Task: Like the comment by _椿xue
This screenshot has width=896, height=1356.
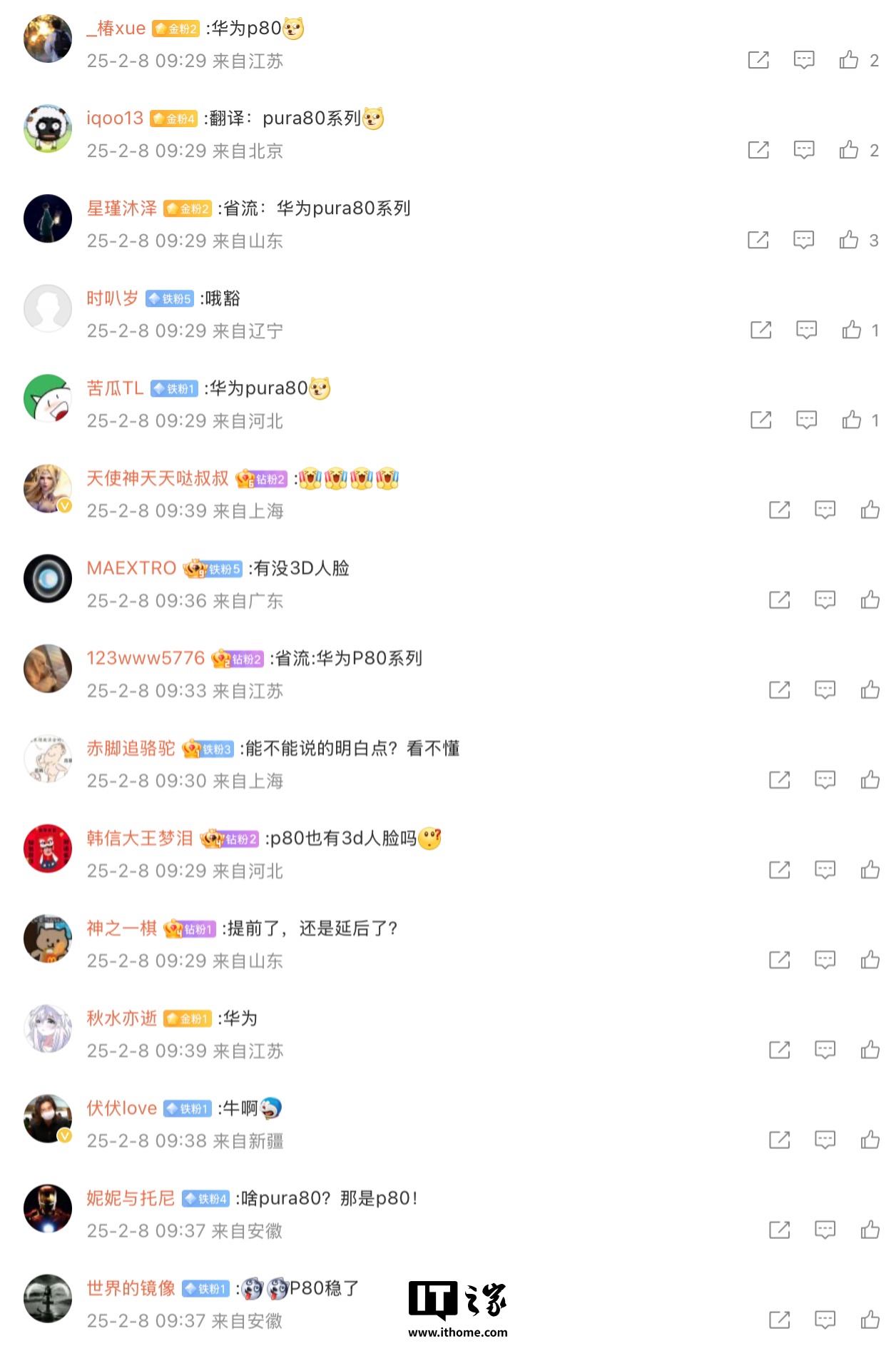Action: (848, 60)
